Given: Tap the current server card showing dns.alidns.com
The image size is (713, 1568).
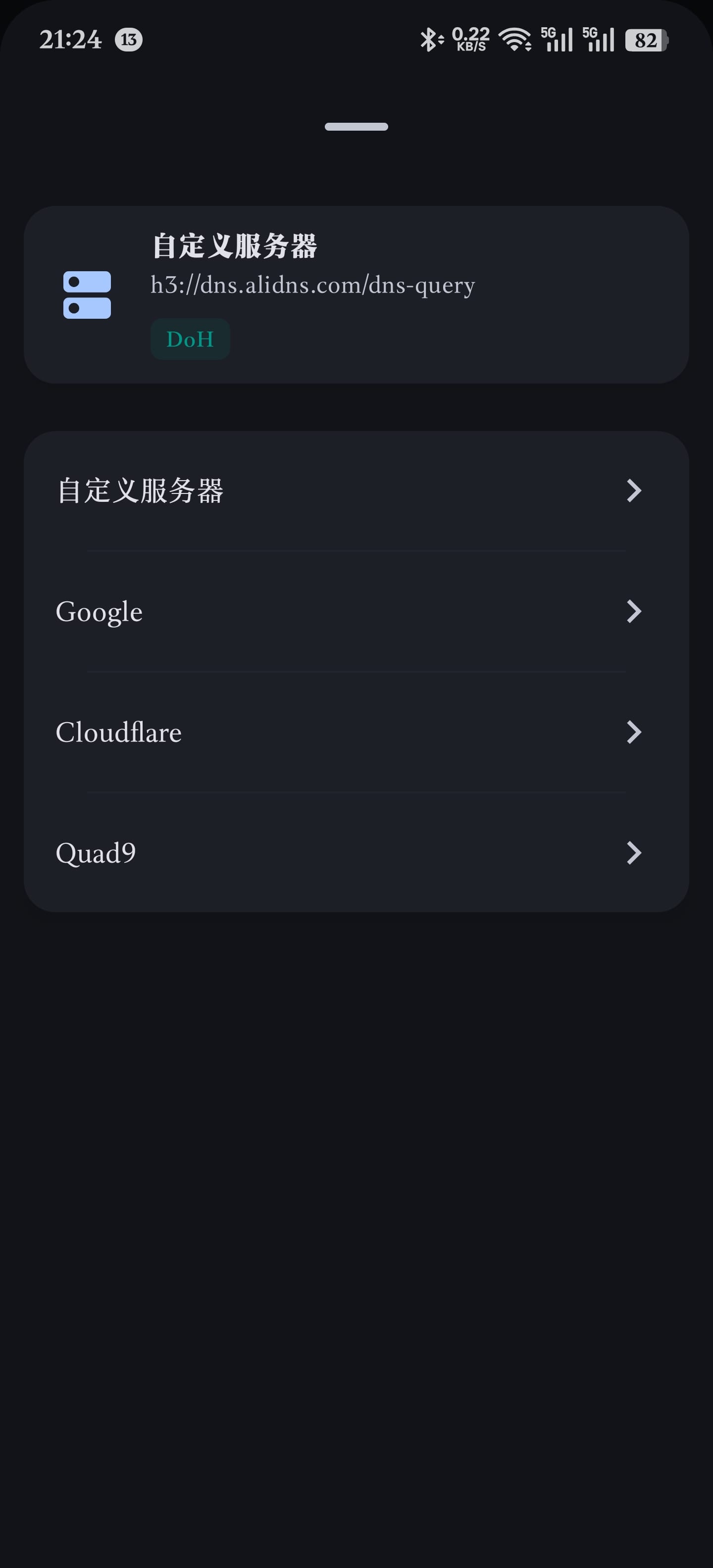Looking at the screenshot, I should [356, 294].
